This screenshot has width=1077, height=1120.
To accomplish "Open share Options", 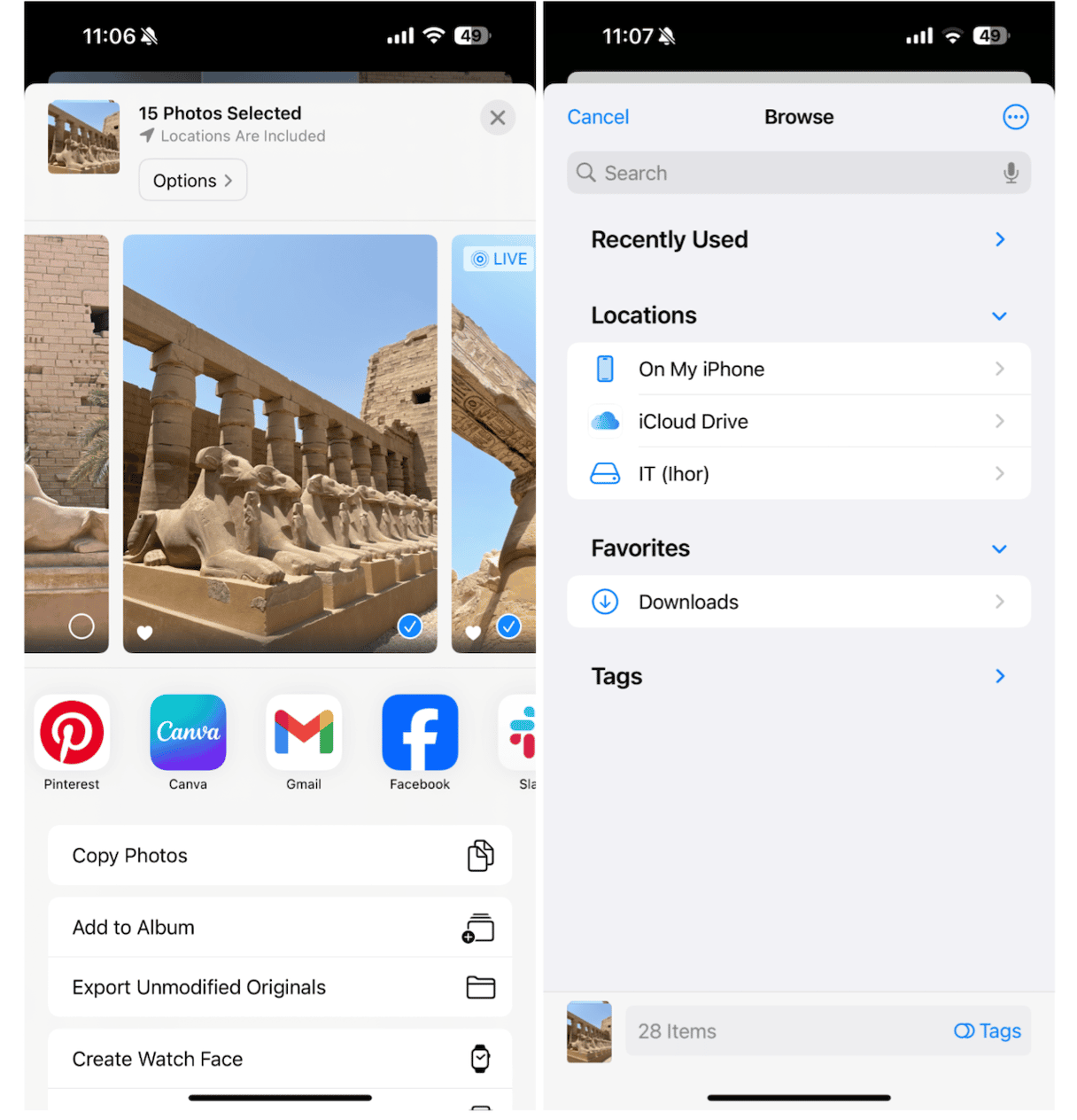I will [x=192, y=181].
